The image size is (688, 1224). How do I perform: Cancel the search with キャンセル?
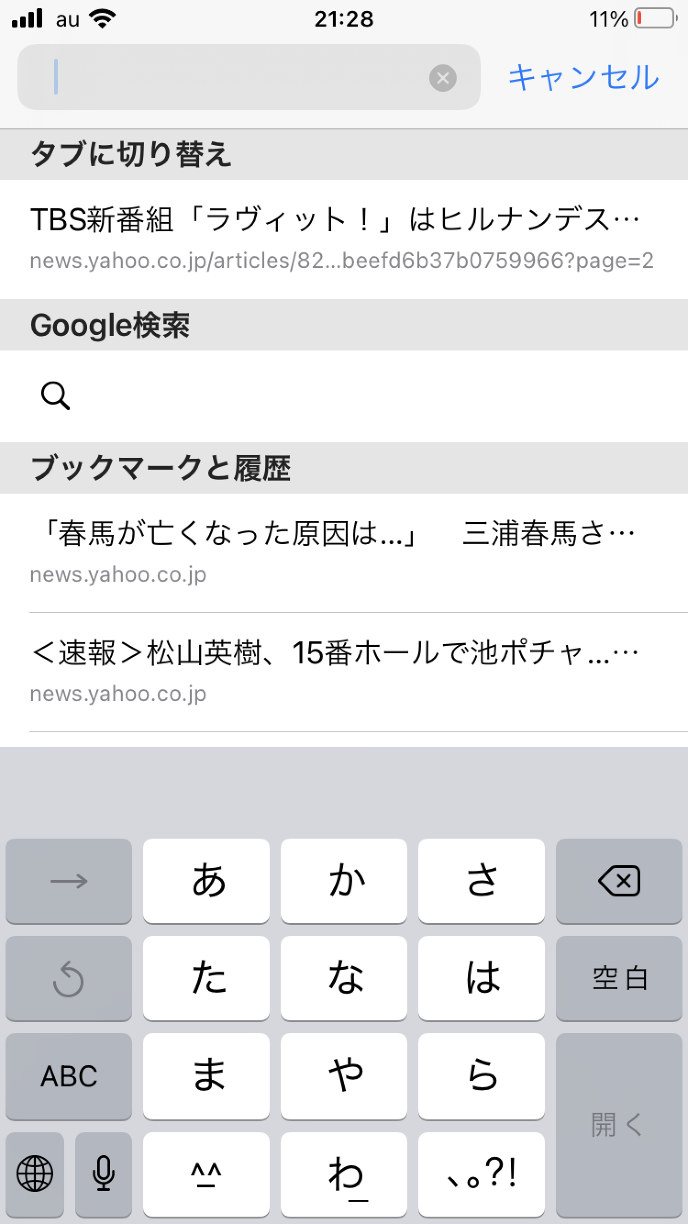coord(583,77)
